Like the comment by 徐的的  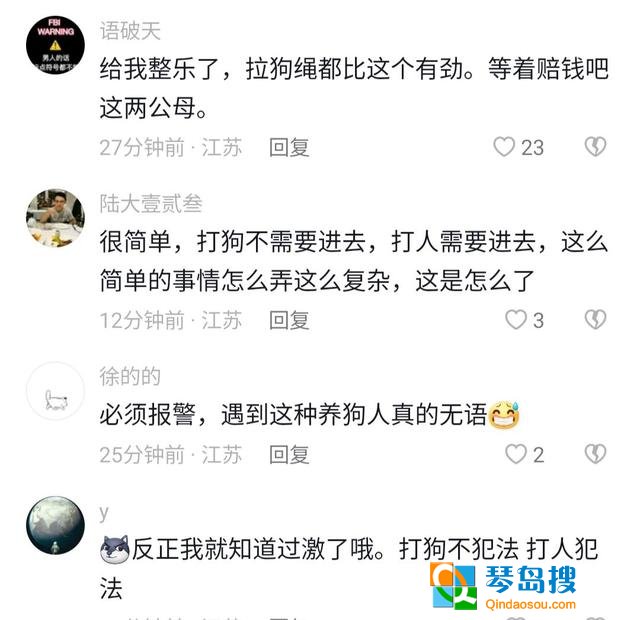coord(516,454)
